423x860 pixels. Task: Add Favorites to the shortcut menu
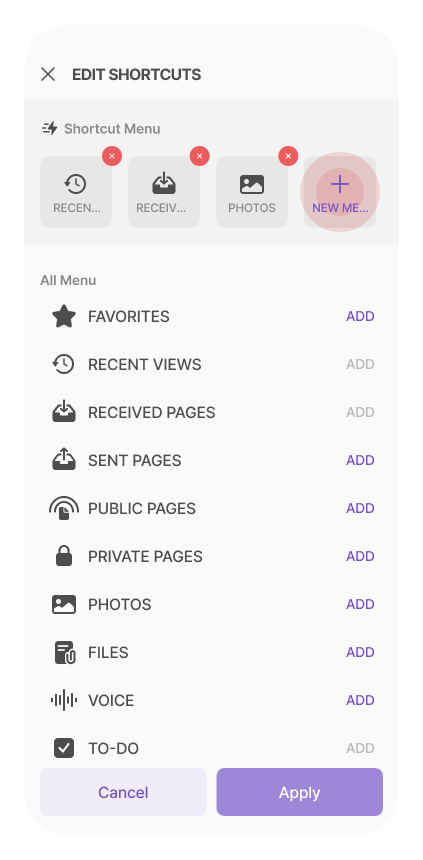tap(360, 316)
